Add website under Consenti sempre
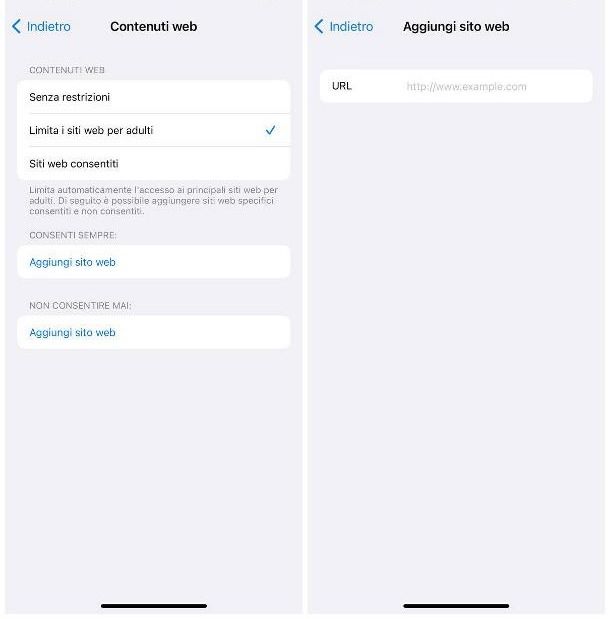 coord(73,262)
